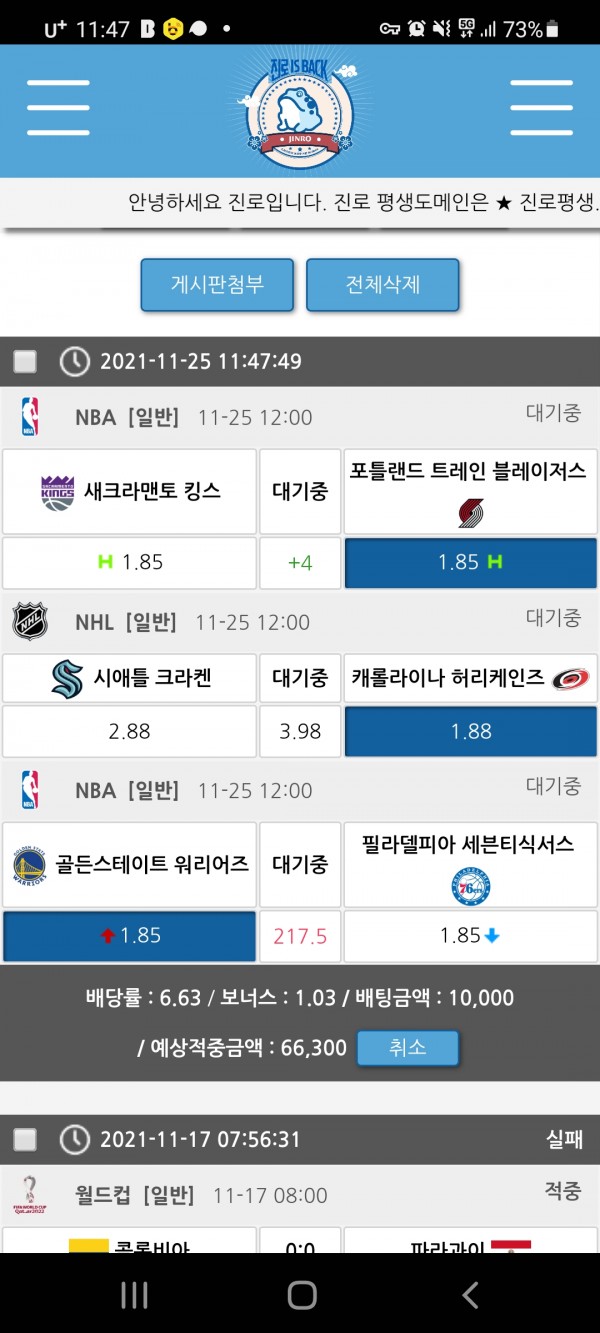The image size is (600, 1333).
Task: Open recent apps from navigation bar
Action: [x=134, y=1295]
